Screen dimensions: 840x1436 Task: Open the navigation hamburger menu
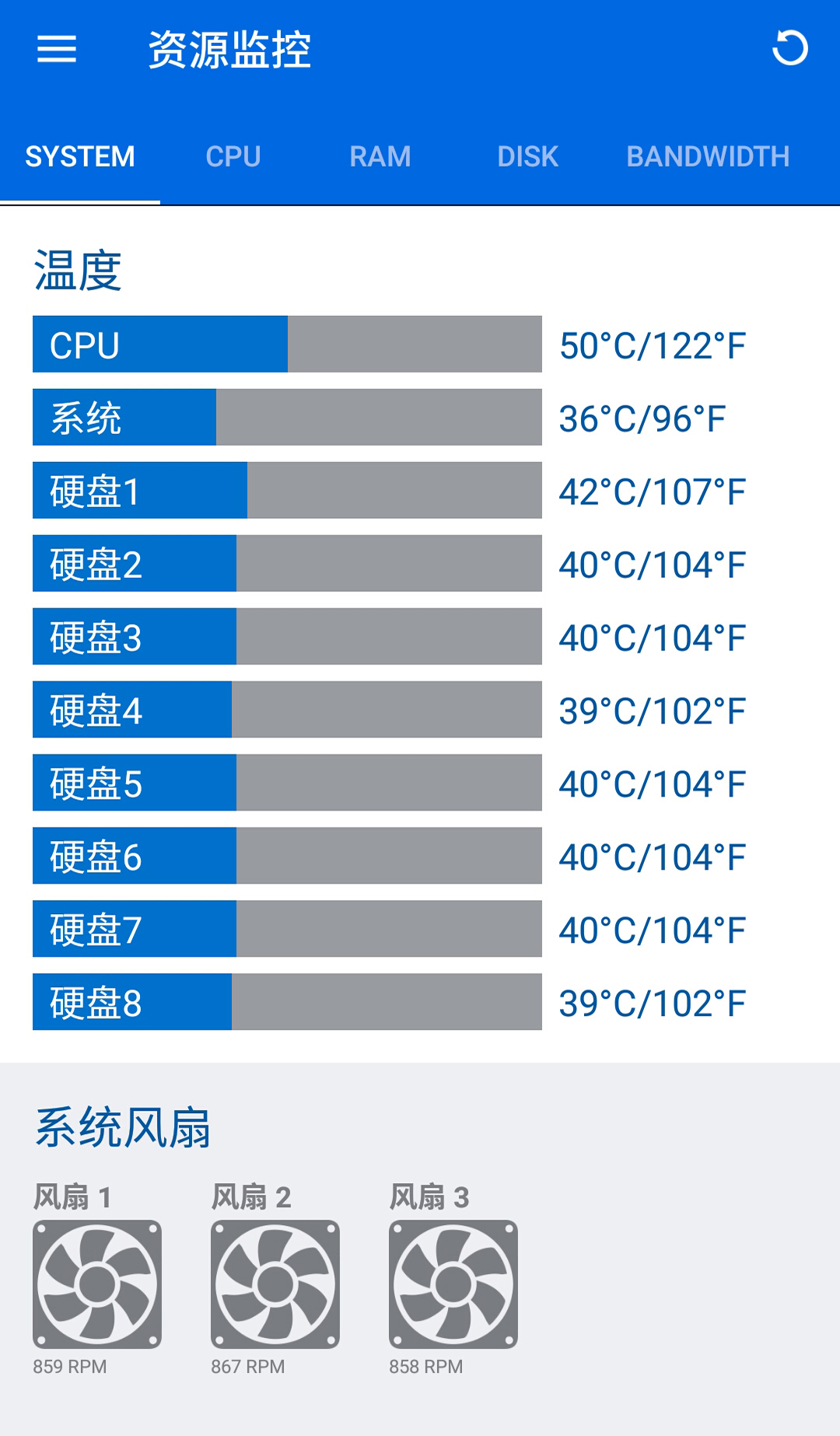pyautogui.click(x=56, y=49)
